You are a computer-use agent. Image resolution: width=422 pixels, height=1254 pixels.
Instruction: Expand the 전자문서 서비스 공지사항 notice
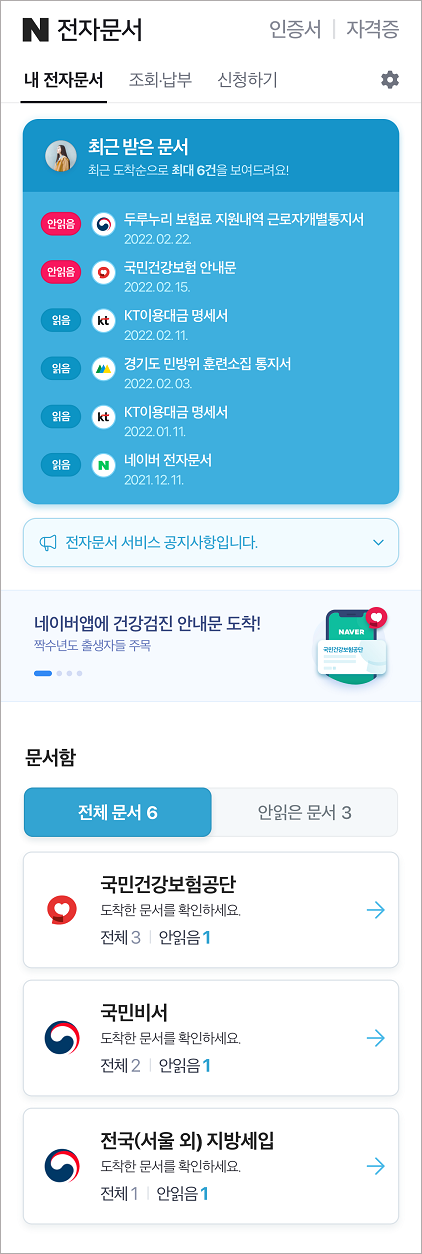211,543
